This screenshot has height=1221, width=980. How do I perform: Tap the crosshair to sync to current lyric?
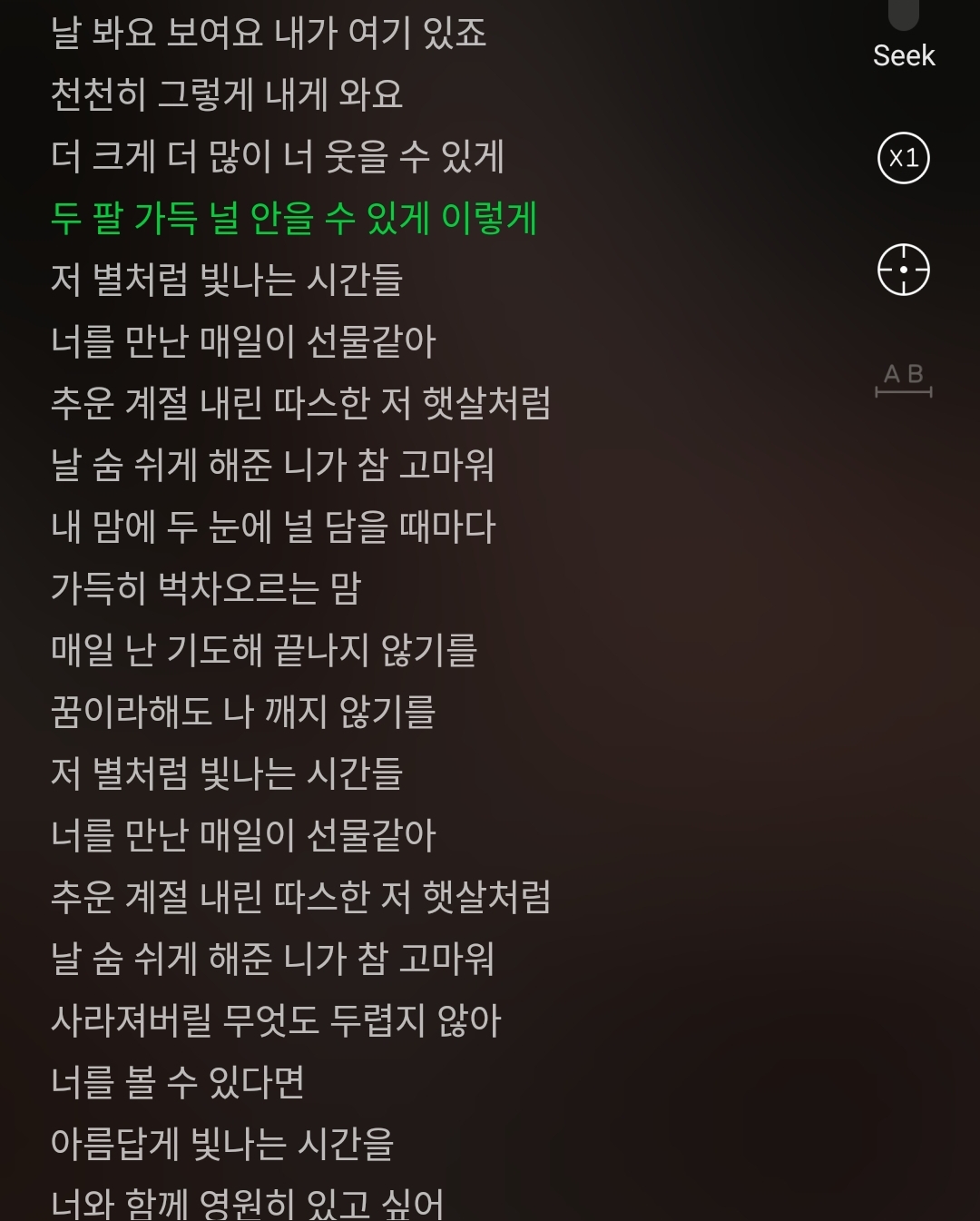click(x=904, y=269)
